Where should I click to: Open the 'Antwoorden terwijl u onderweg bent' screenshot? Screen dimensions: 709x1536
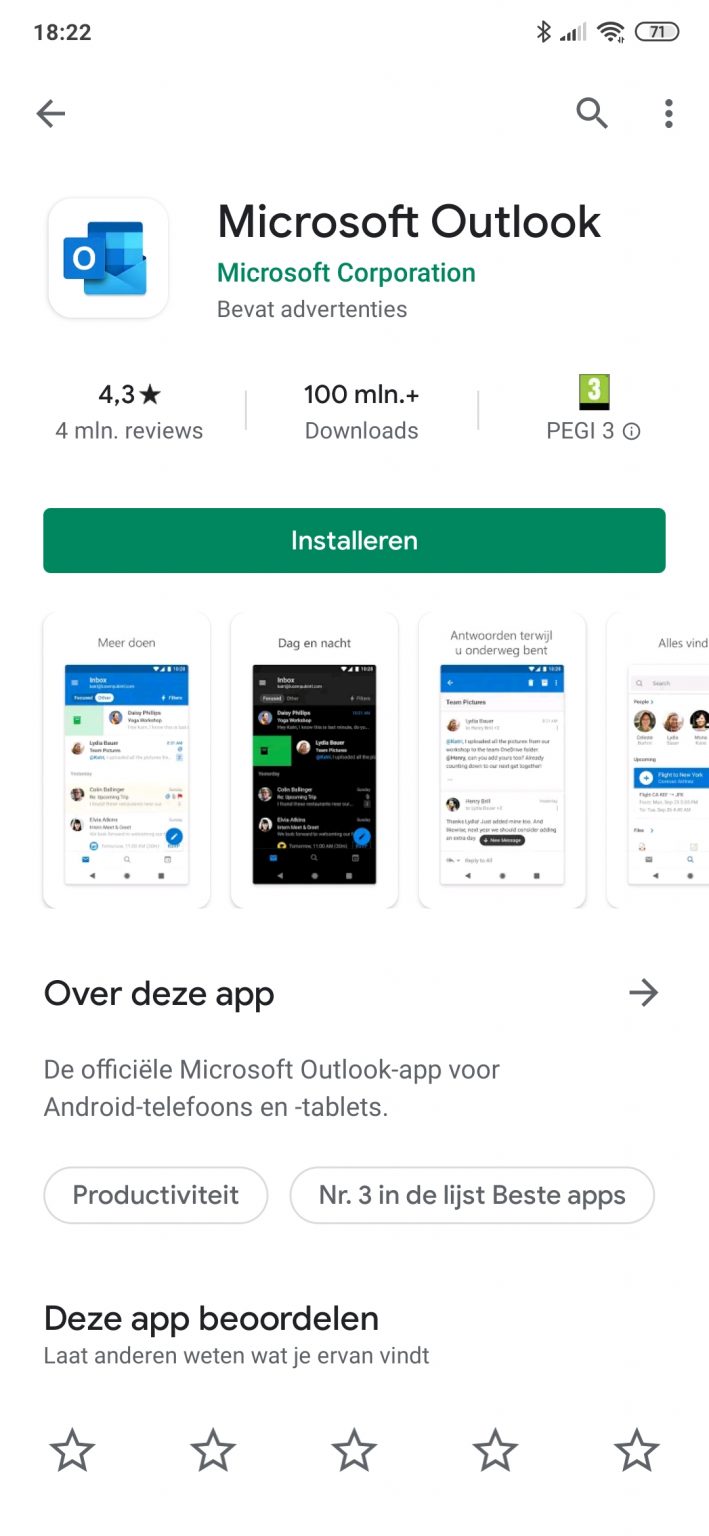click(502, 760)
